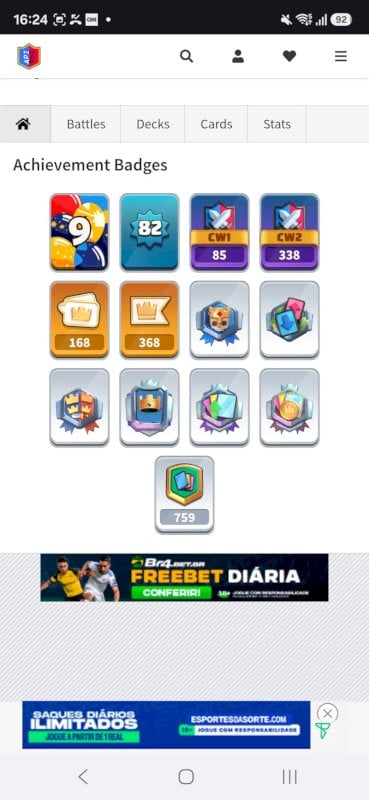Switch to the Cards tab
This screenshot has width=369, height=800.
tap(216, 124)
